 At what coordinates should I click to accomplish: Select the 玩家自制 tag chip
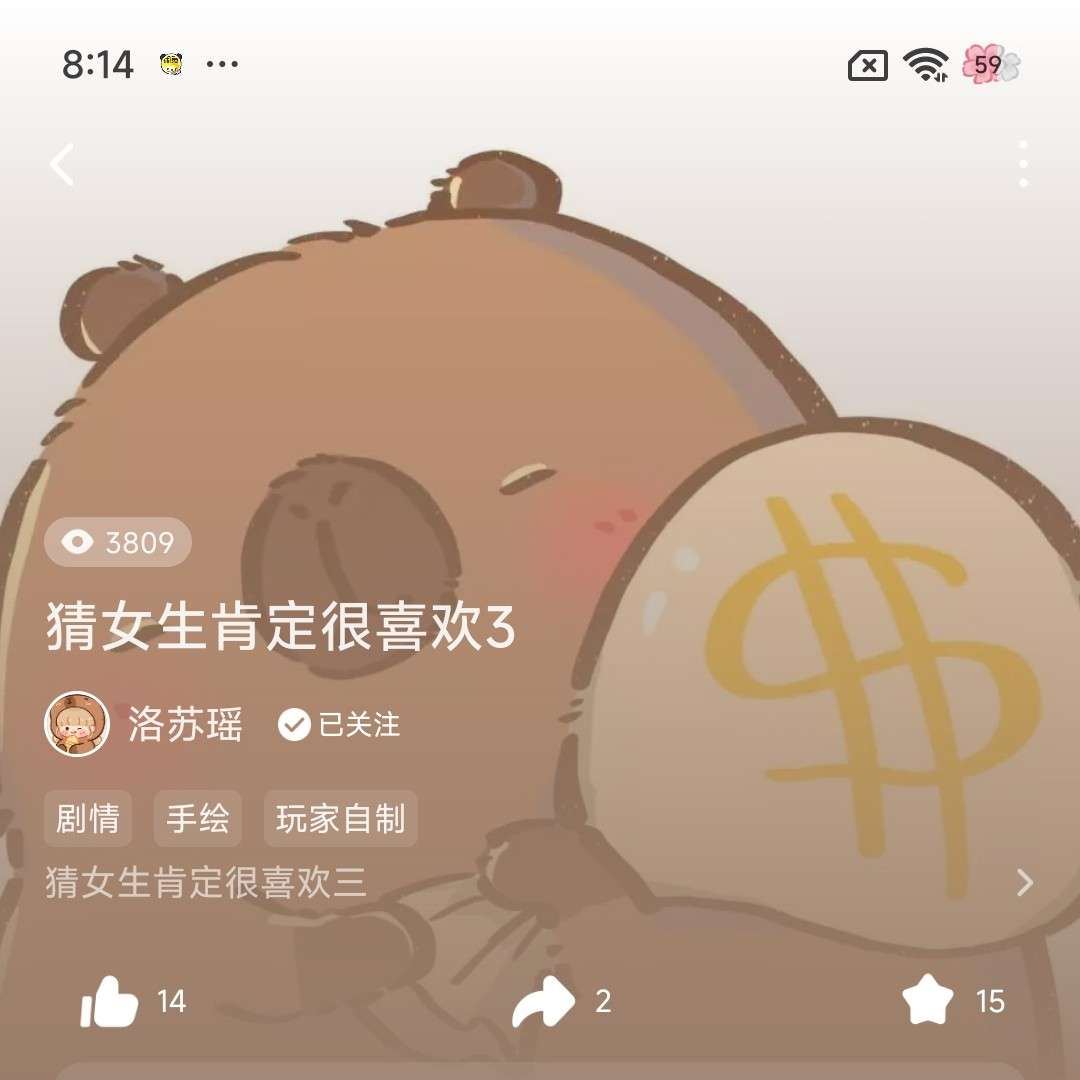point(340,819)
